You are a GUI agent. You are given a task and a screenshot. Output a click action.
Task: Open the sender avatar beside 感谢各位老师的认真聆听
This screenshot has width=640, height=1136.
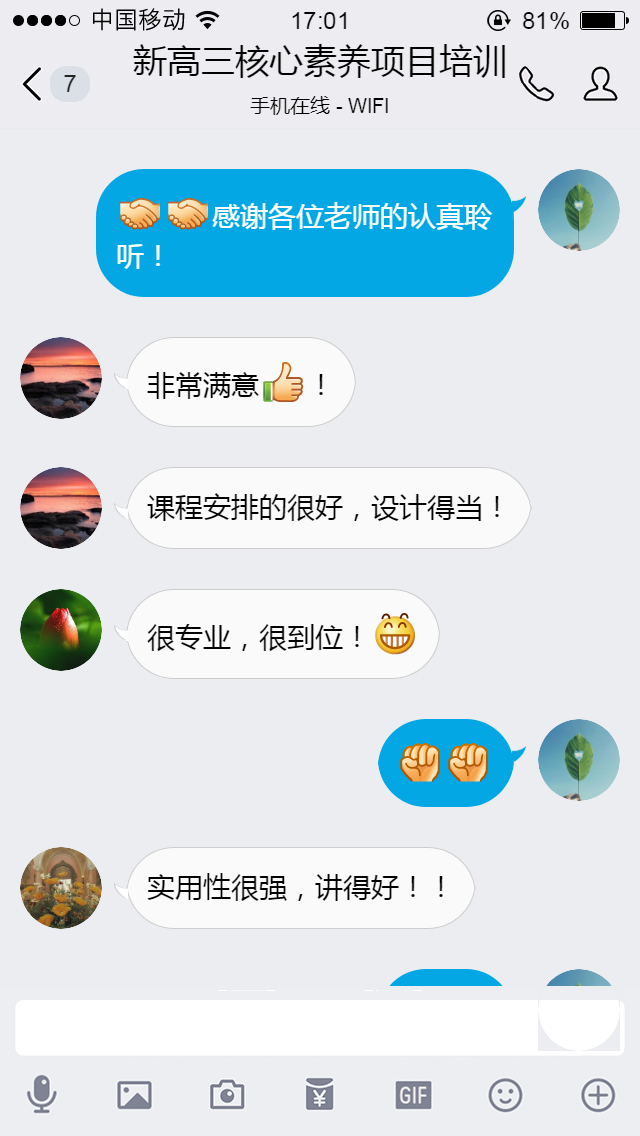[x=579, y=210]
